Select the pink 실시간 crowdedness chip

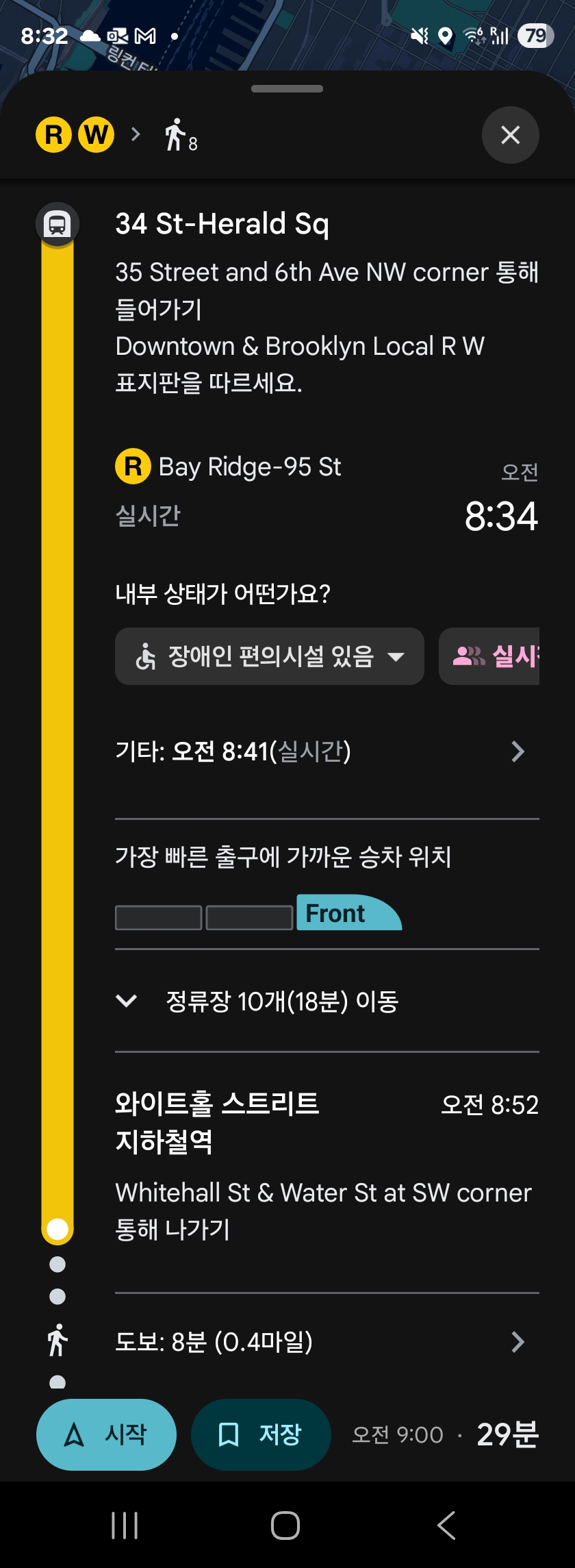click(489, 656)
